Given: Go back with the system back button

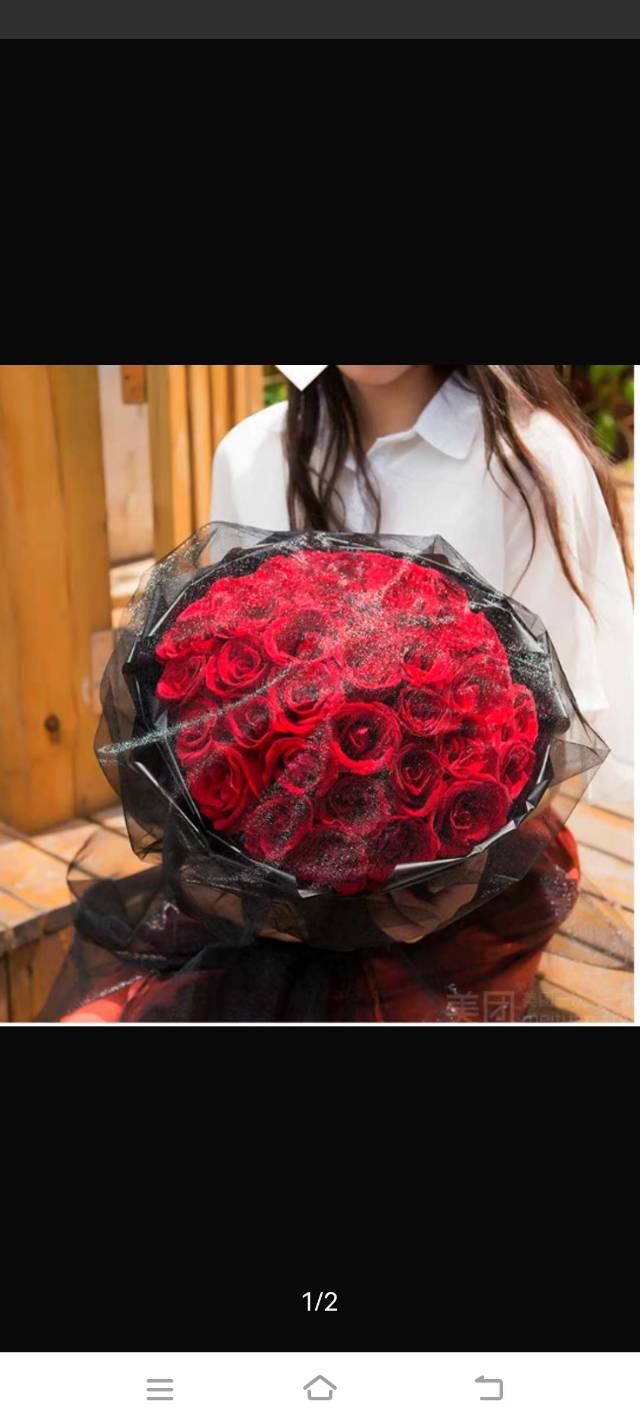Looking at the screenshot, I should point(488,1388).
